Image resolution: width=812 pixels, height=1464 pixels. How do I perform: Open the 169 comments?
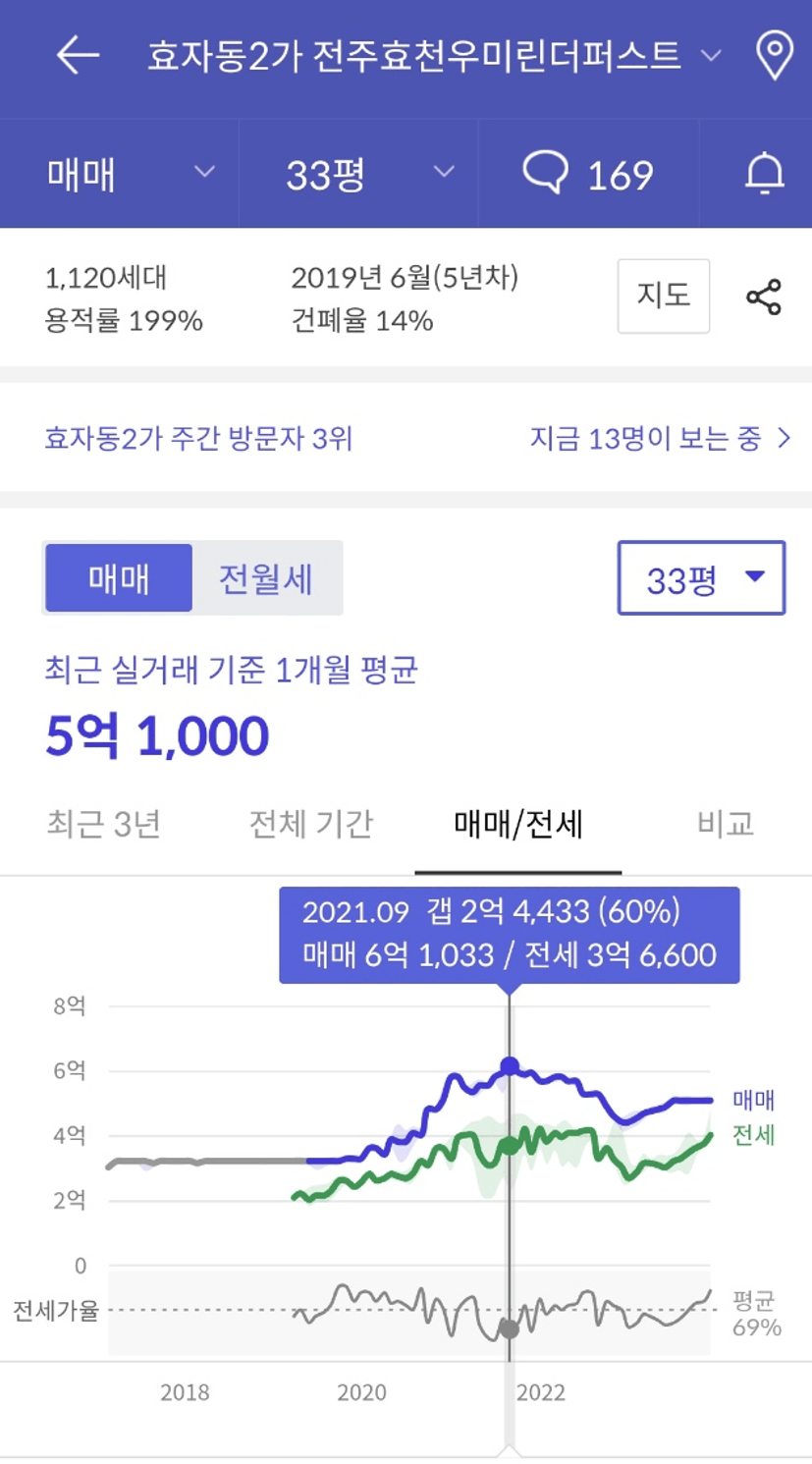coord(588,174)
